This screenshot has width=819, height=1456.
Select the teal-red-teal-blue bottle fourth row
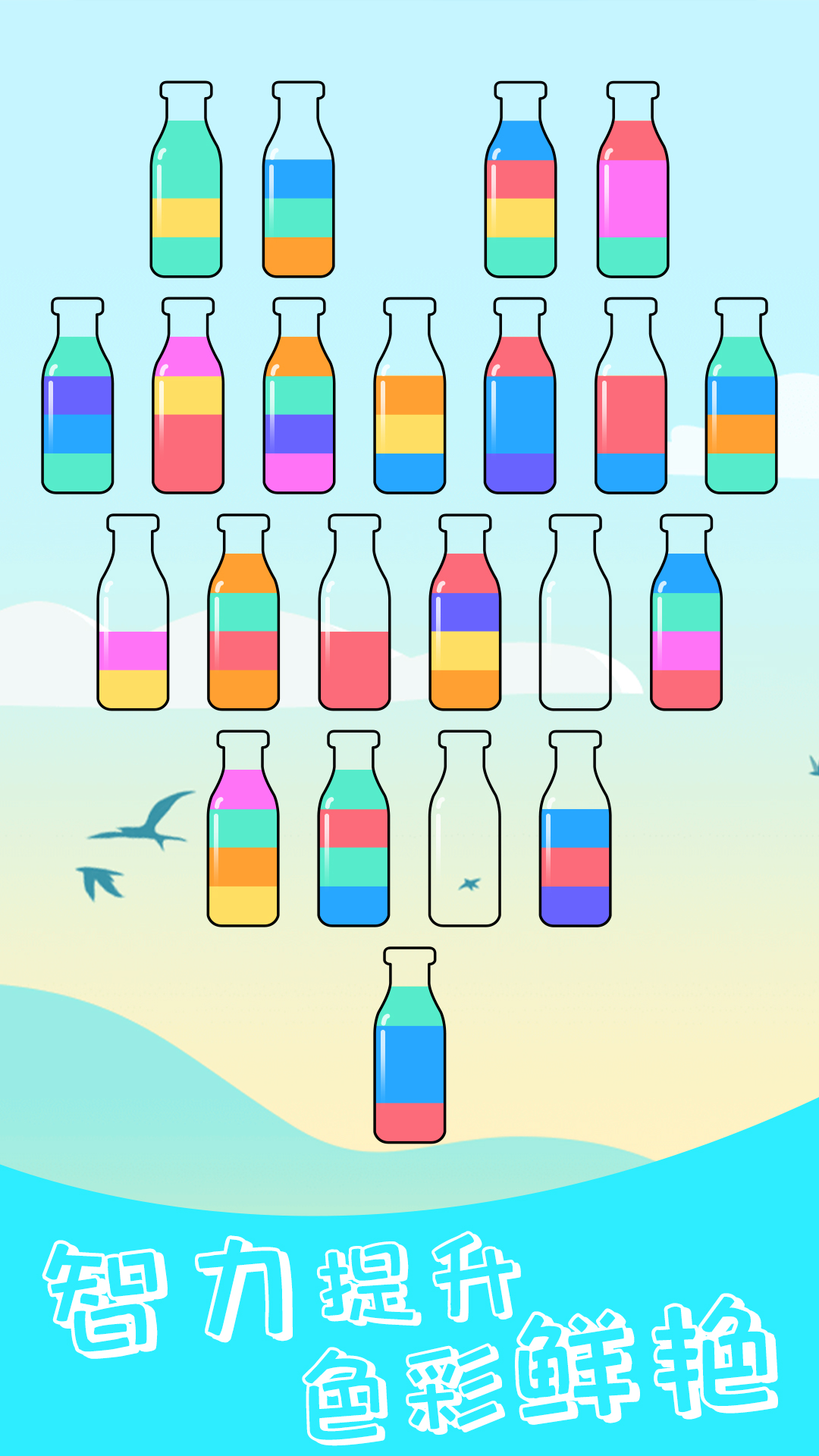point(353,834)
